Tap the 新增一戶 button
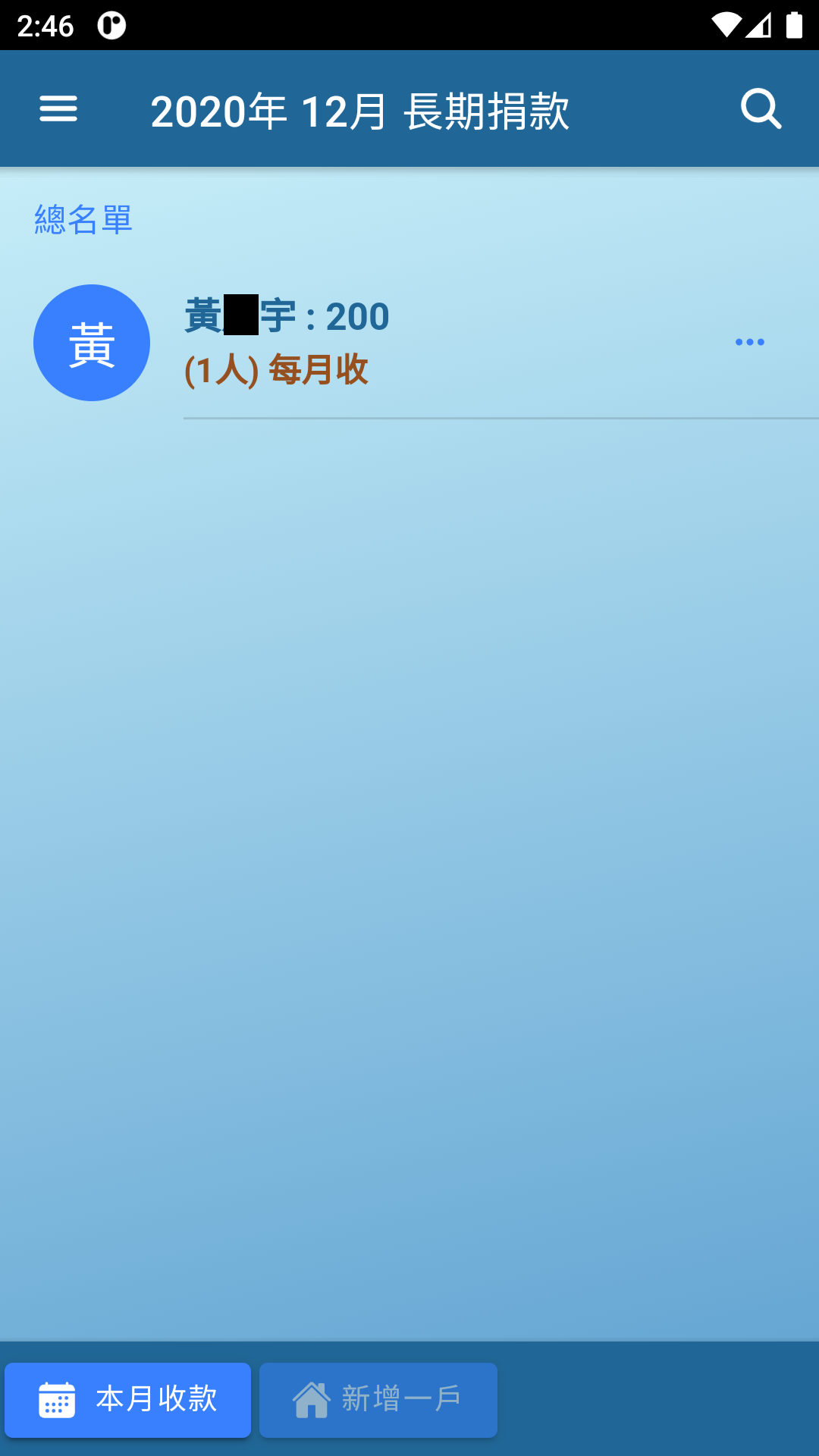The height and width of the screenshot is (1456, 819). tap(378, 1400)
